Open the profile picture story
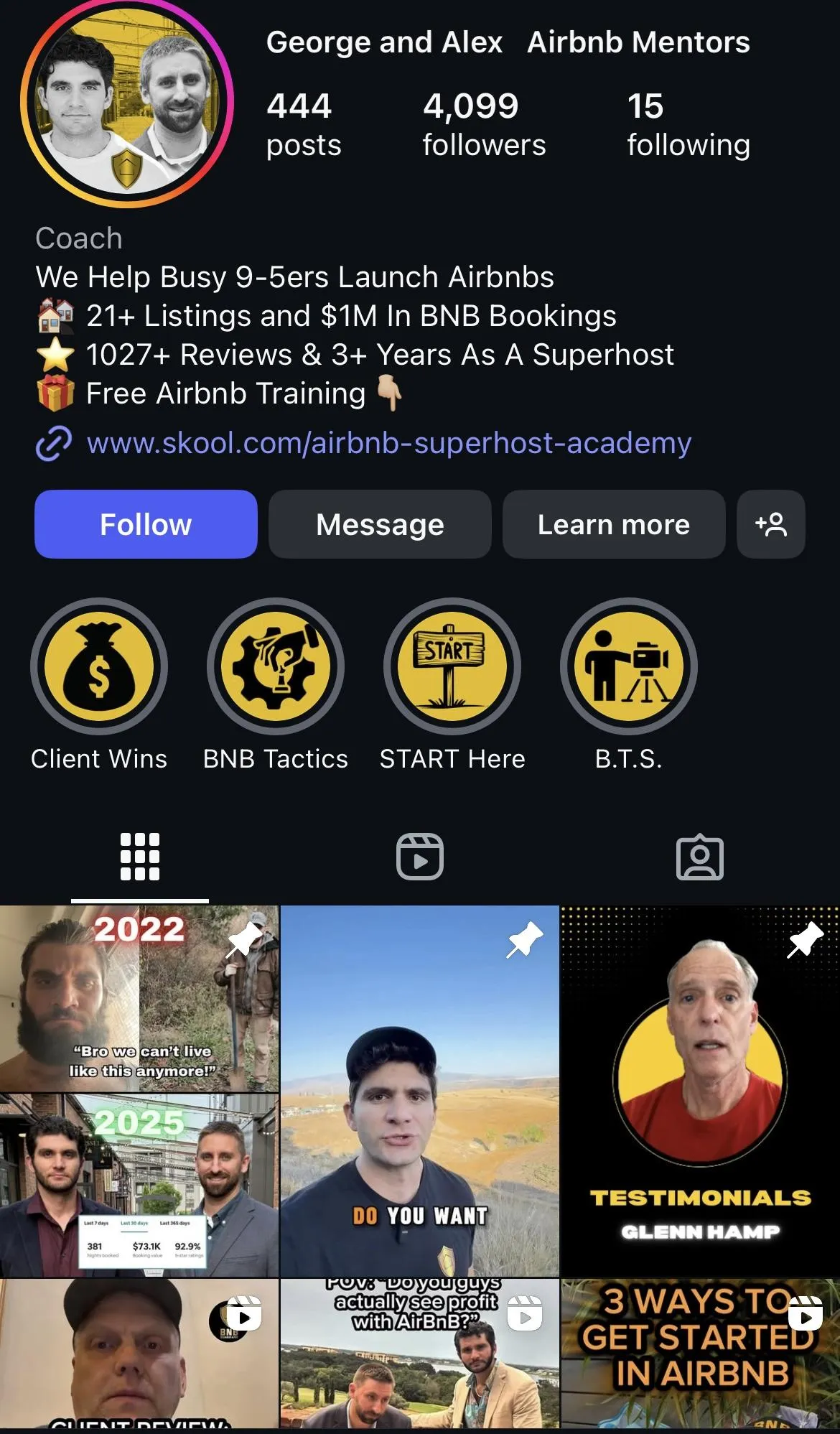 127,103
